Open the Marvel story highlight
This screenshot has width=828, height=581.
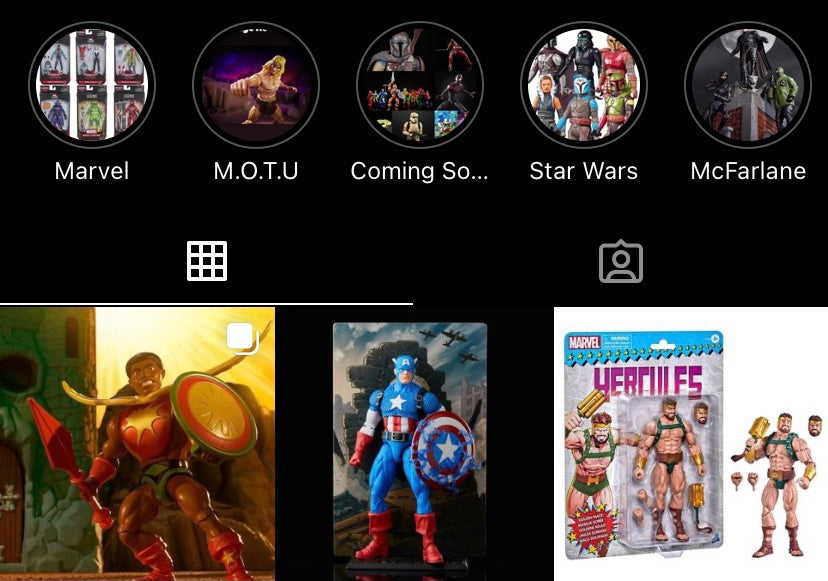(x=92, y=85)
